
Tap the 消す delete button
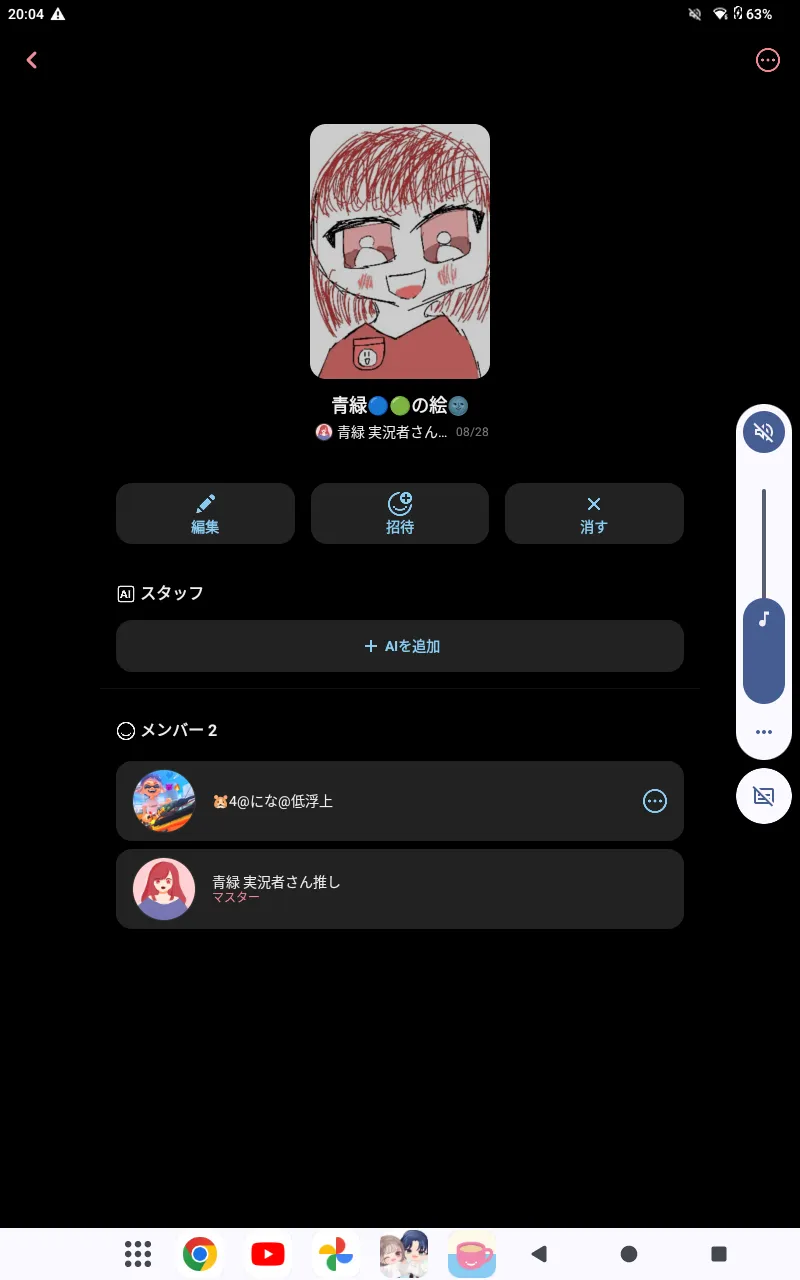point(594,514)
